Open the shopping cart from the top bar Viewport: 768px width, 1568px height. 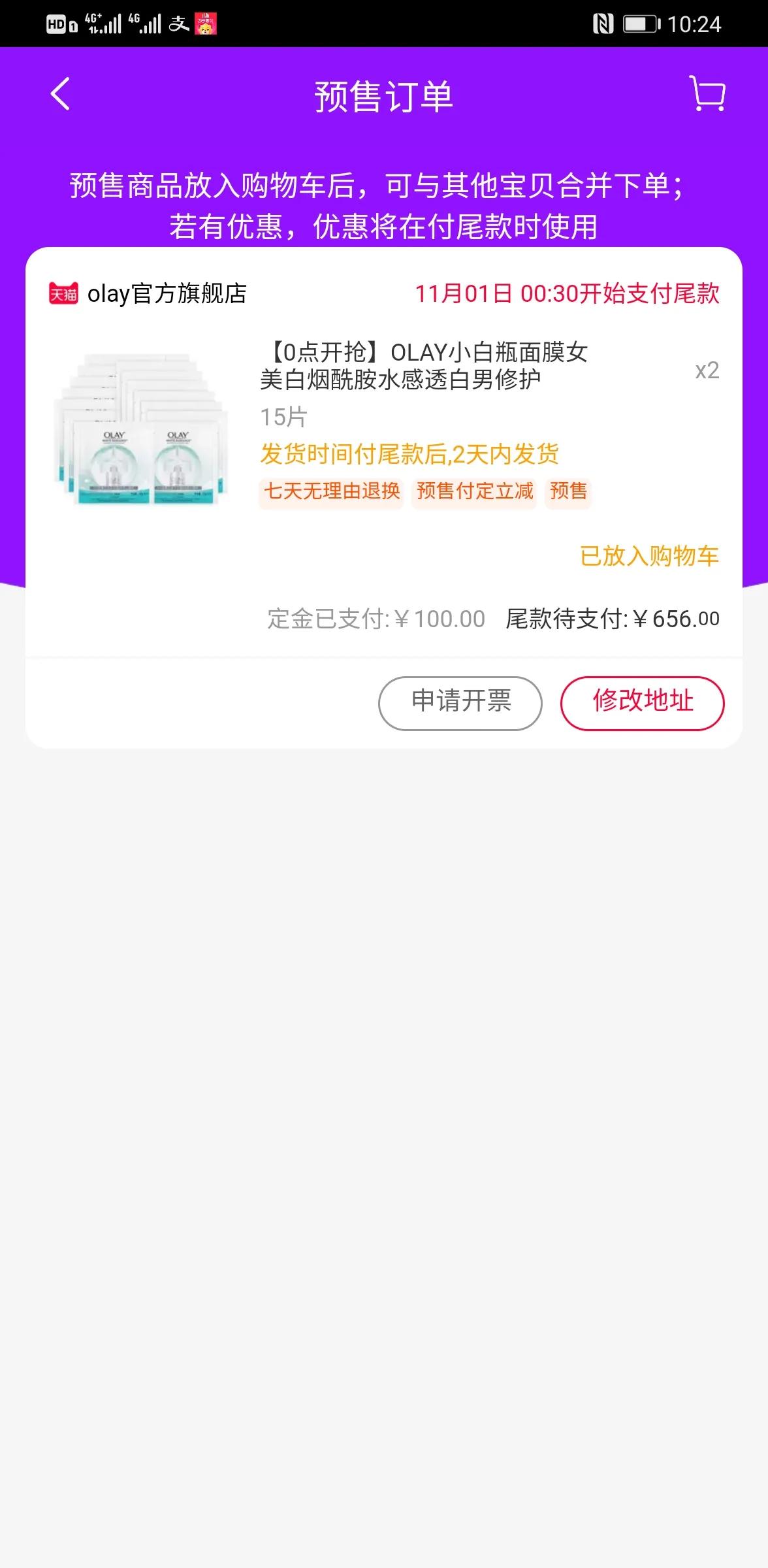click(x=707, y=93)
